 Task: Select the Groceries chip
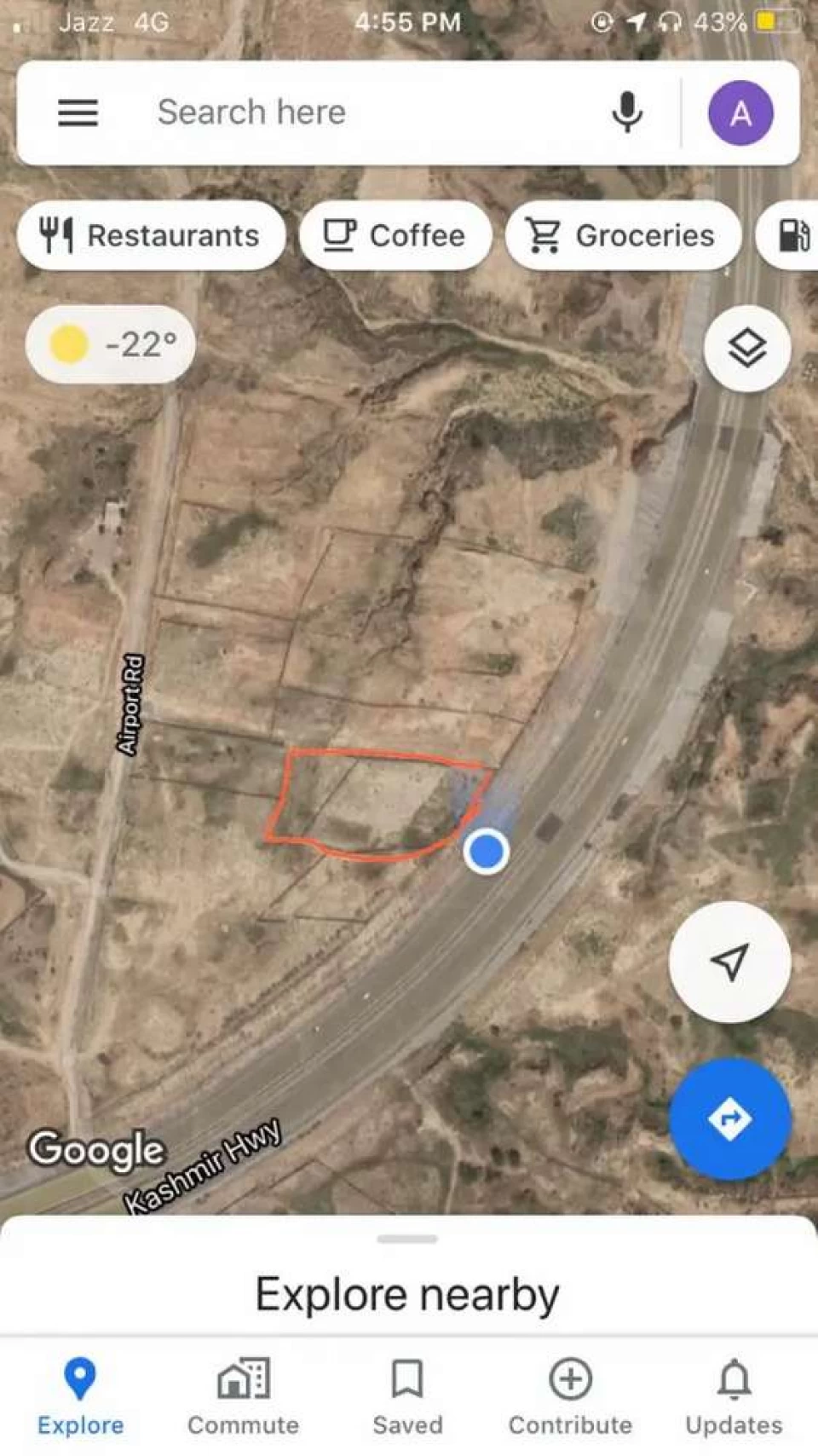point(622,235)
